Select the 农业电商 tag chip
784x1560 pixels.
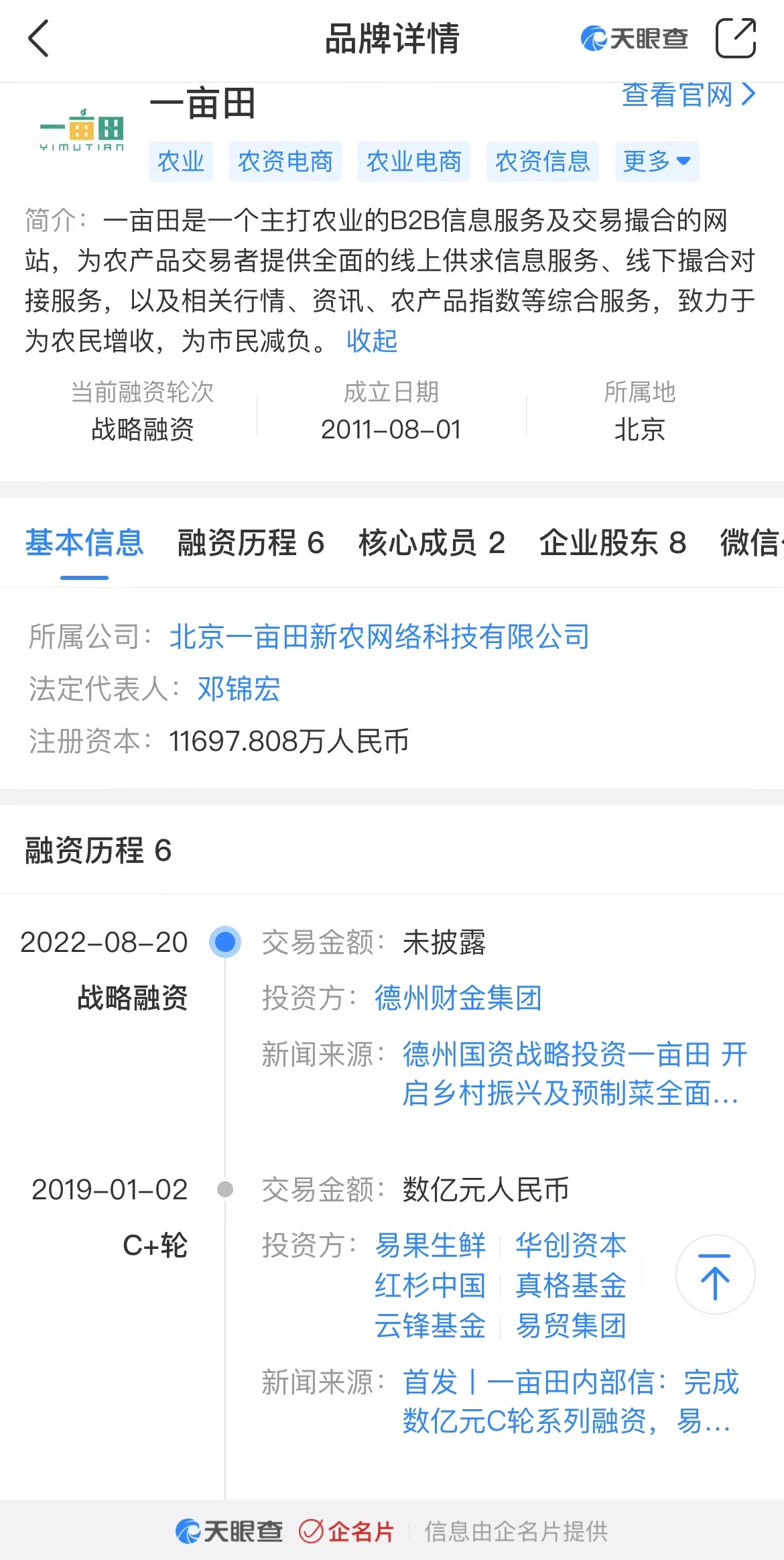pyautogui.click(x=414, y=162)
